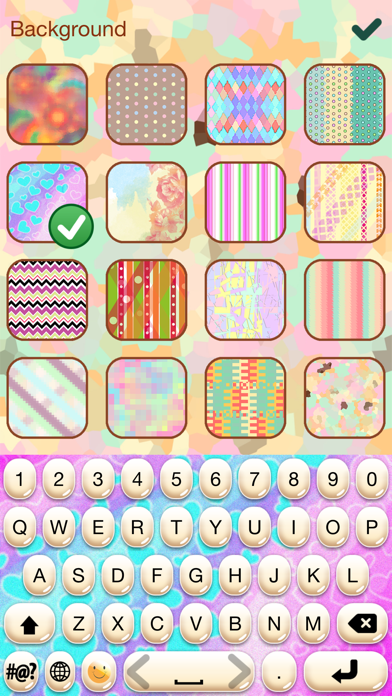
Task: Tap the backspace key
Action: 363,623
